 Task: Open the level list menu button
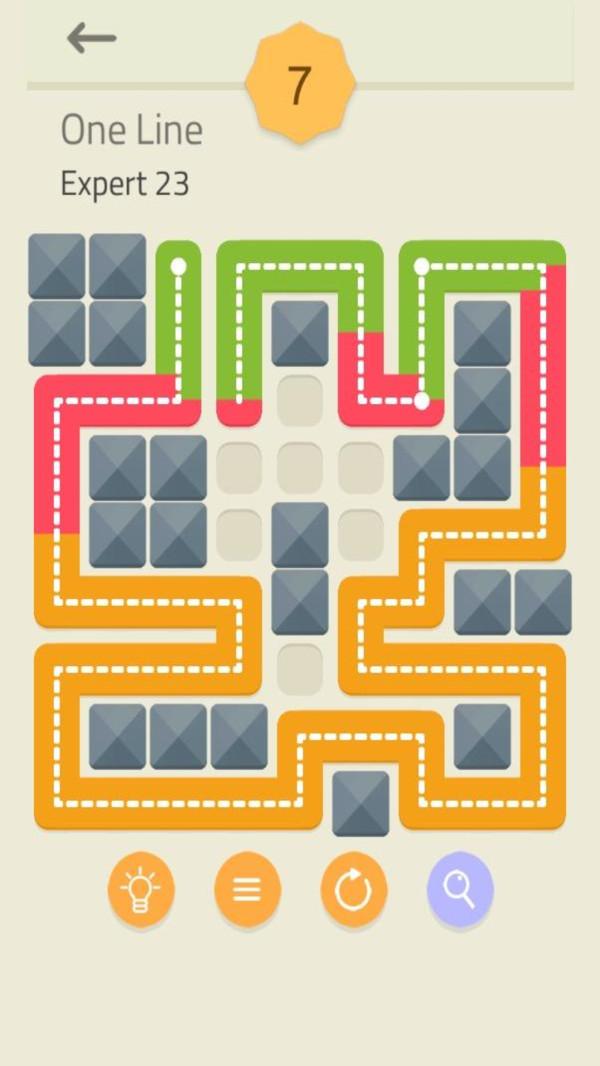247,889
